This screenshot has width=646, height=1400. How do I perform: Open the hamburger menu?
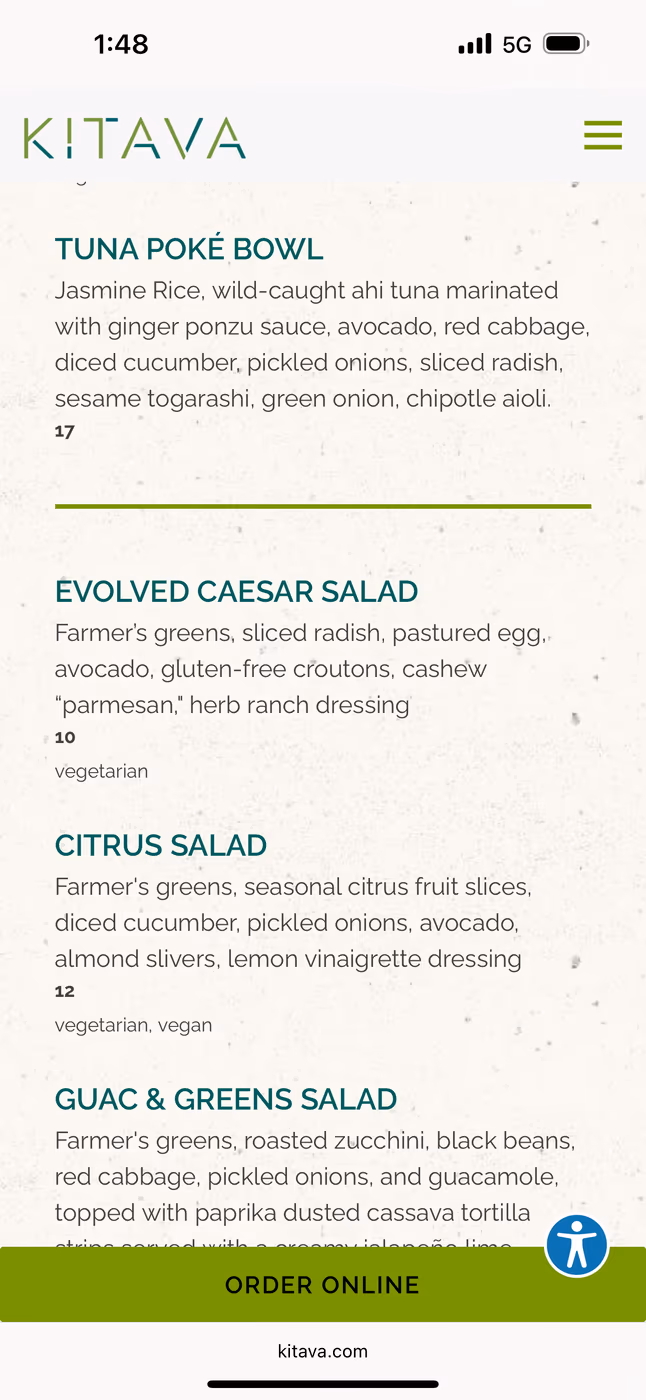[603, 136]
